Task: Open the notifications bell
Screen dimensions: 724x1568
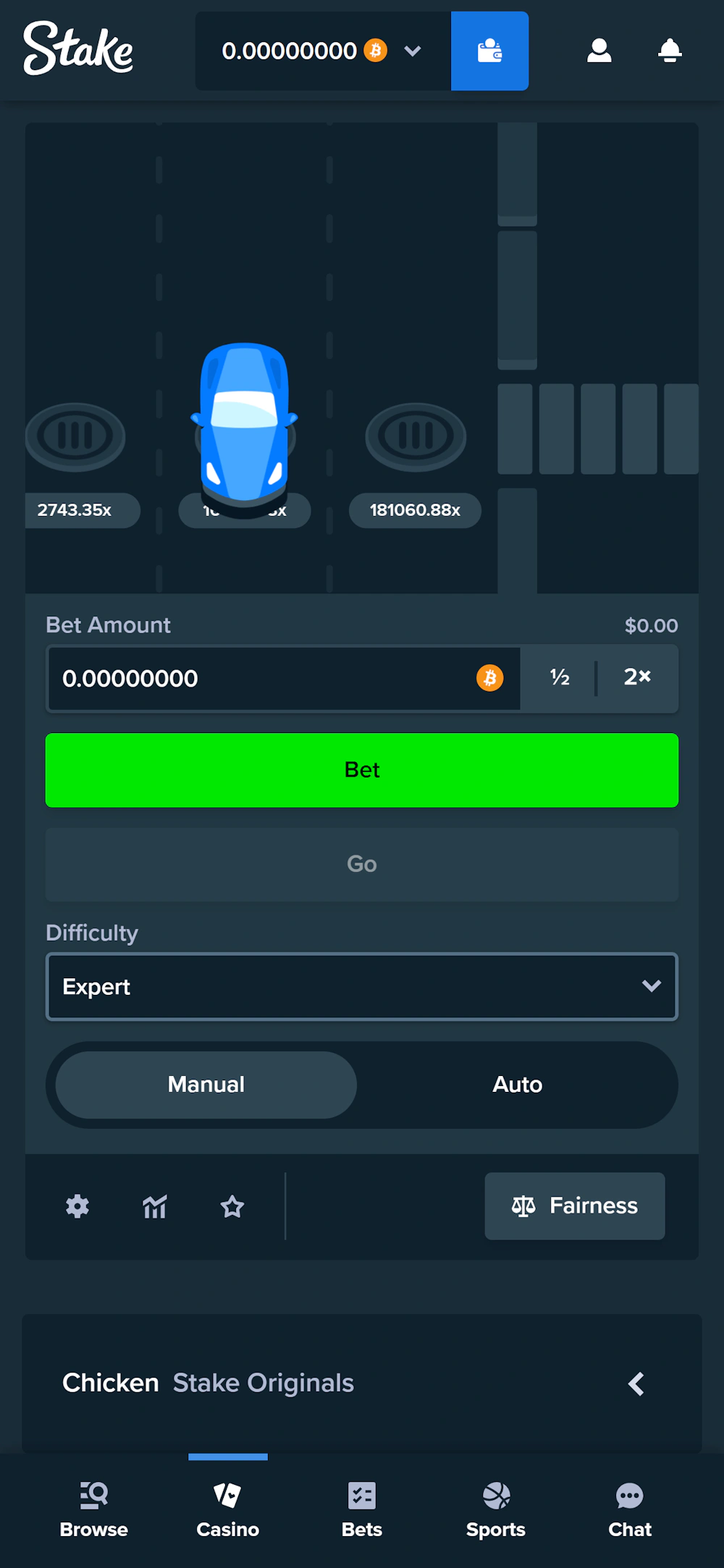Action: pos(668,51)
